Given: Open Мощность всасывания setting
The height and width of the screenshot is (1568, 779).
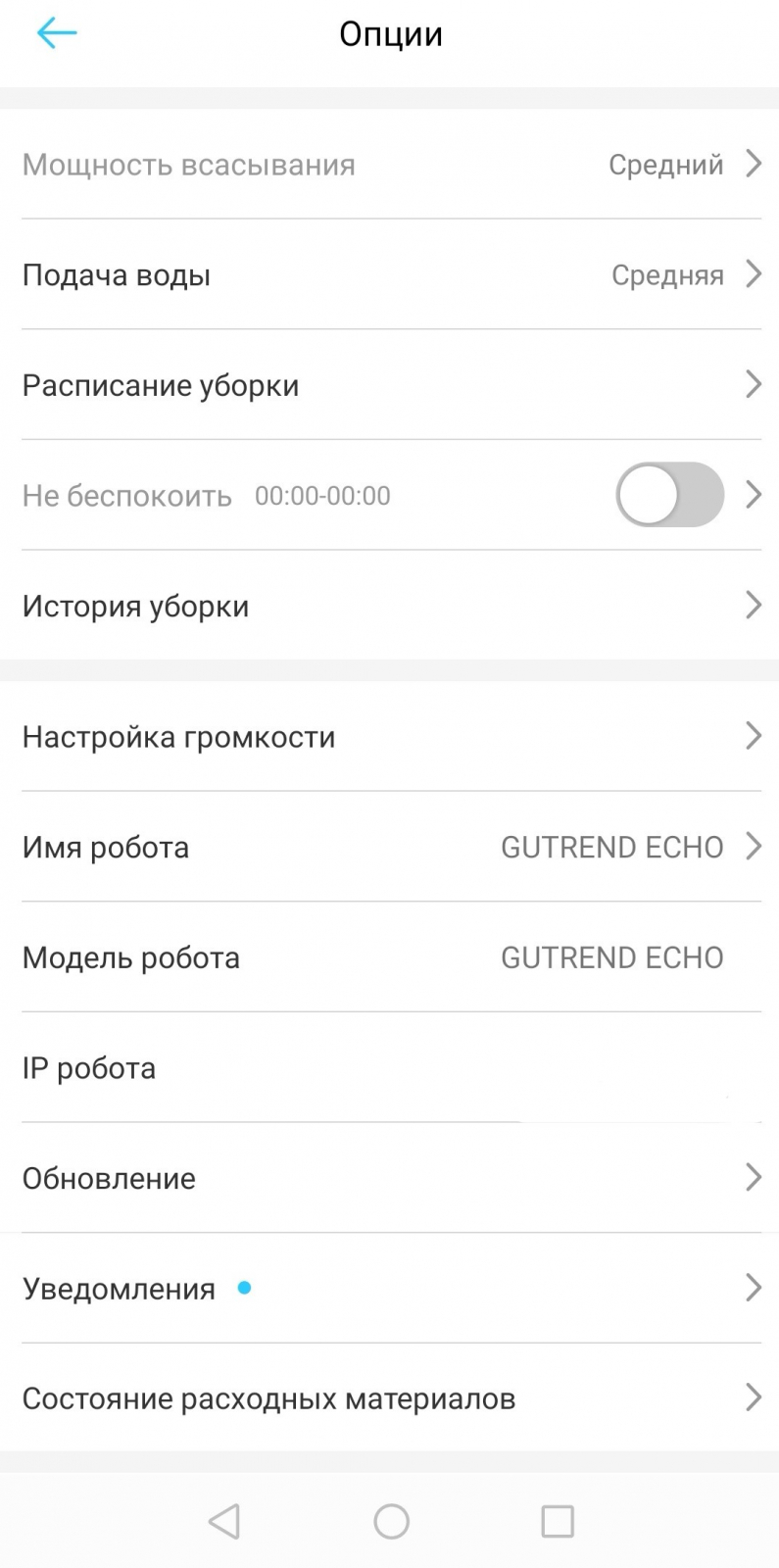Looking at the screenshot, I should tap(390, 165).
